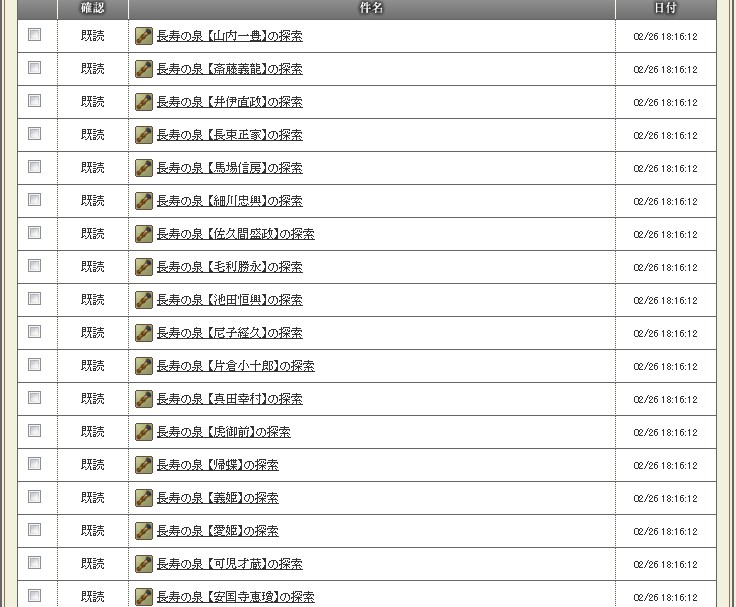Open the 虎御前 exploration report link

coord(223,432)
